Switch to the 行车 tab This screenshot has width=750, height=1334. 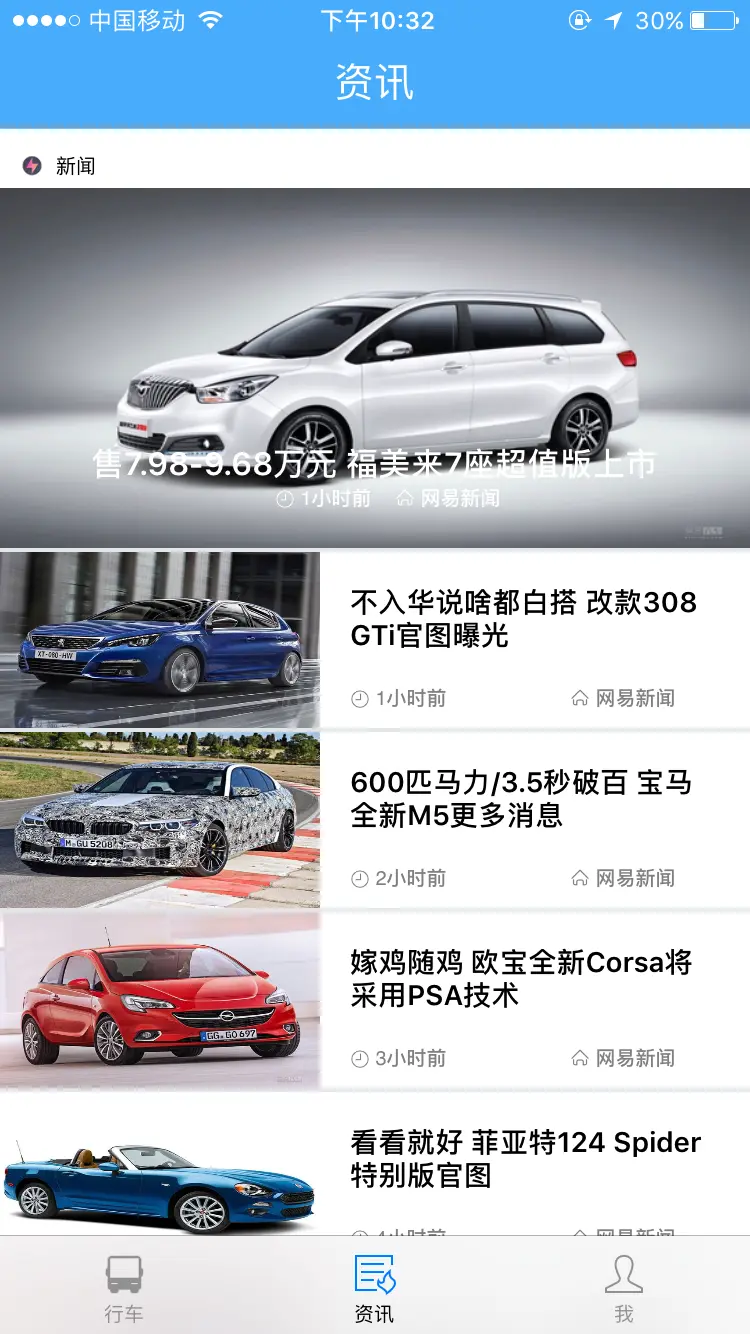click(124, 1288)
